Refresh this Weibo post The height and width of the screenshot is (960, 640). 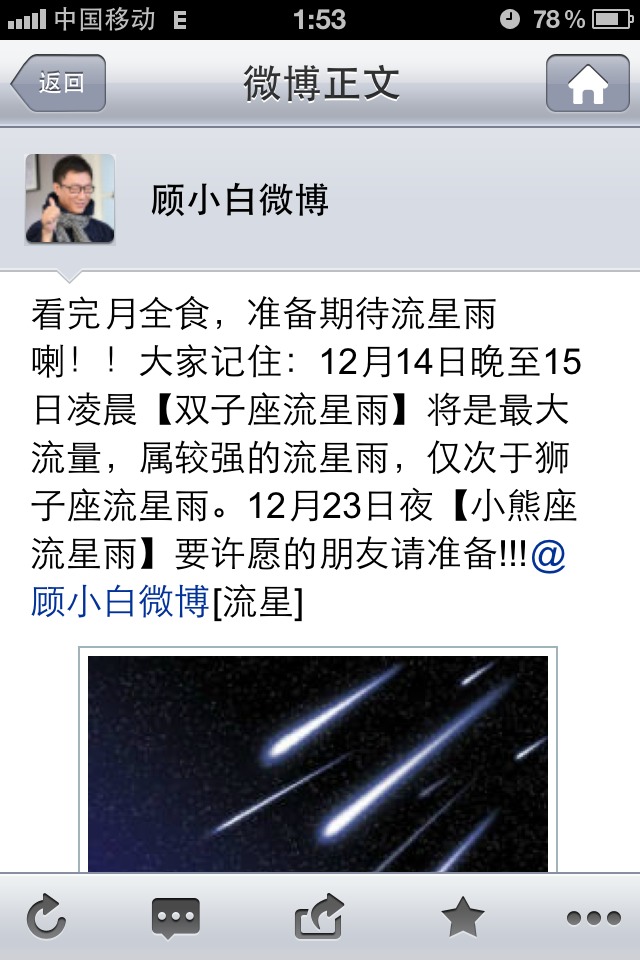pos(47,916)
